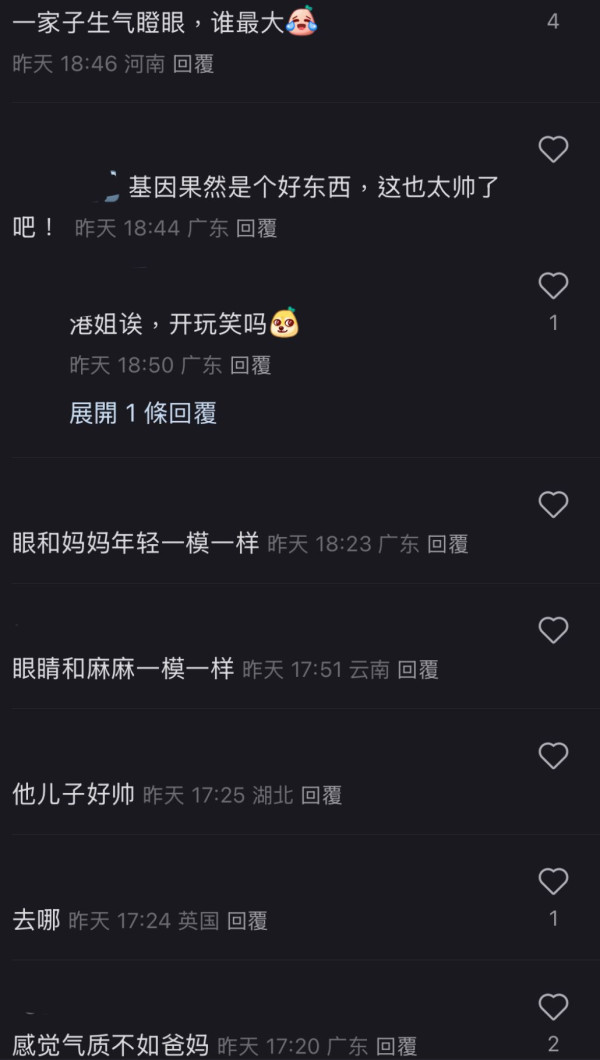Reply to "感觉气质不如爸妈"
The height and width of the screenshot is (1060, 600).
[x=397, y=1047]
